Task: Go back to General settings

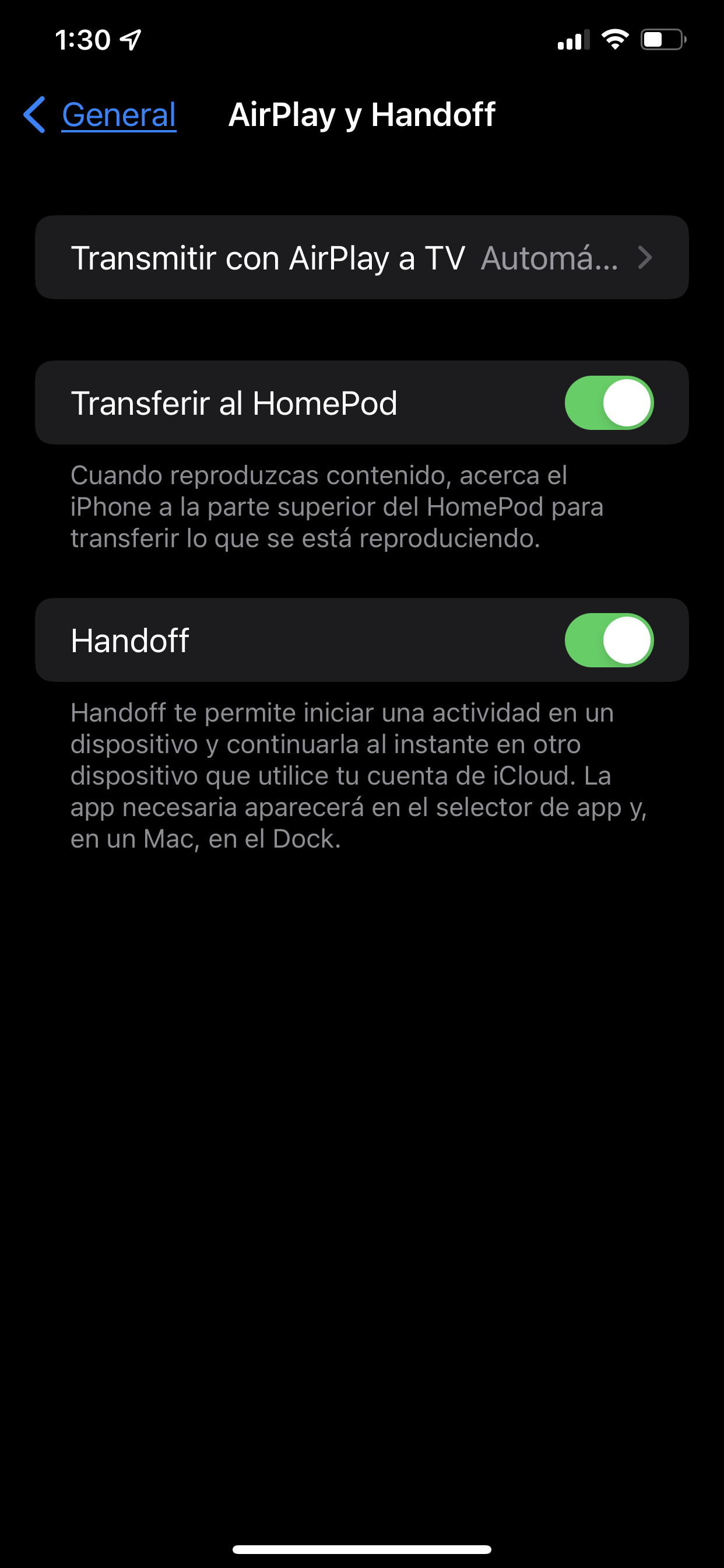Action: (x=101, y=114)
